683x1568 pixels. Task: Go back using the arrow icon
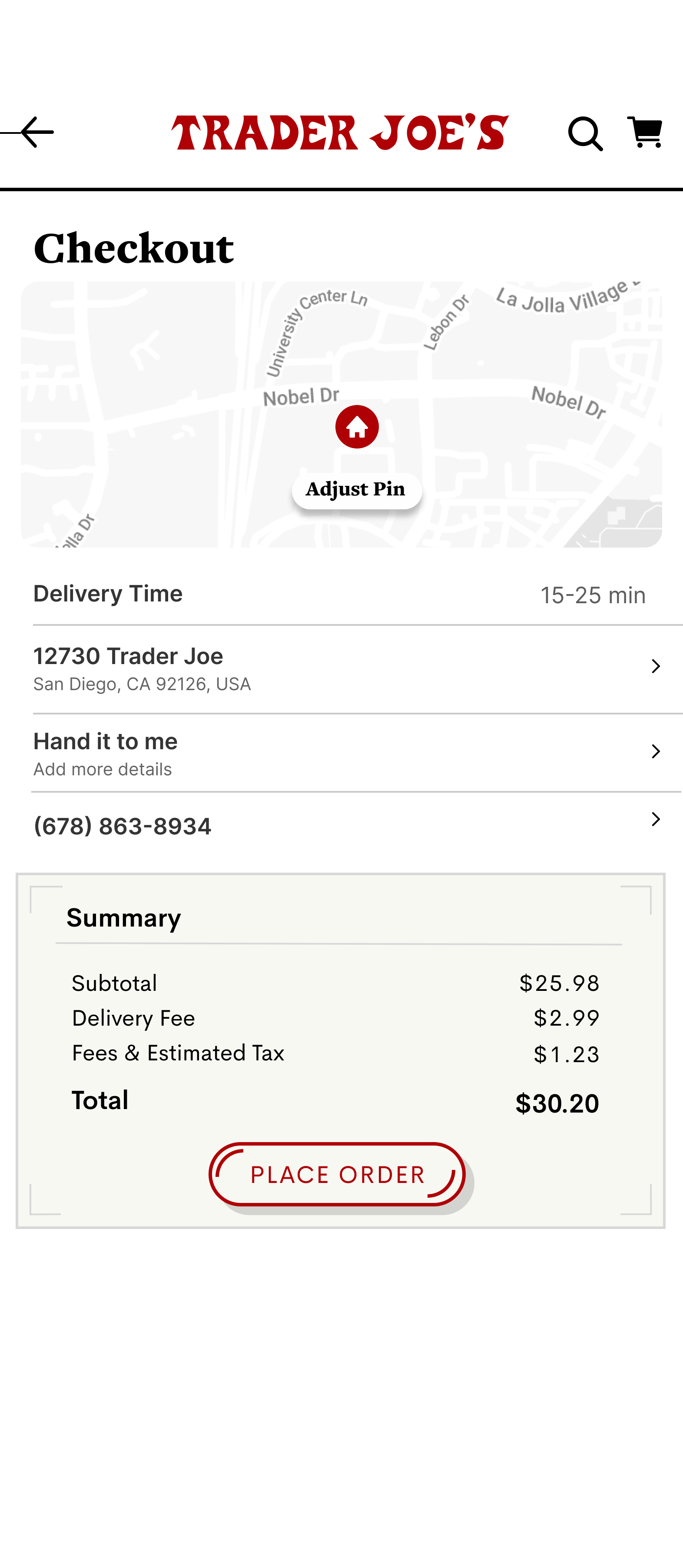point(29,132)
